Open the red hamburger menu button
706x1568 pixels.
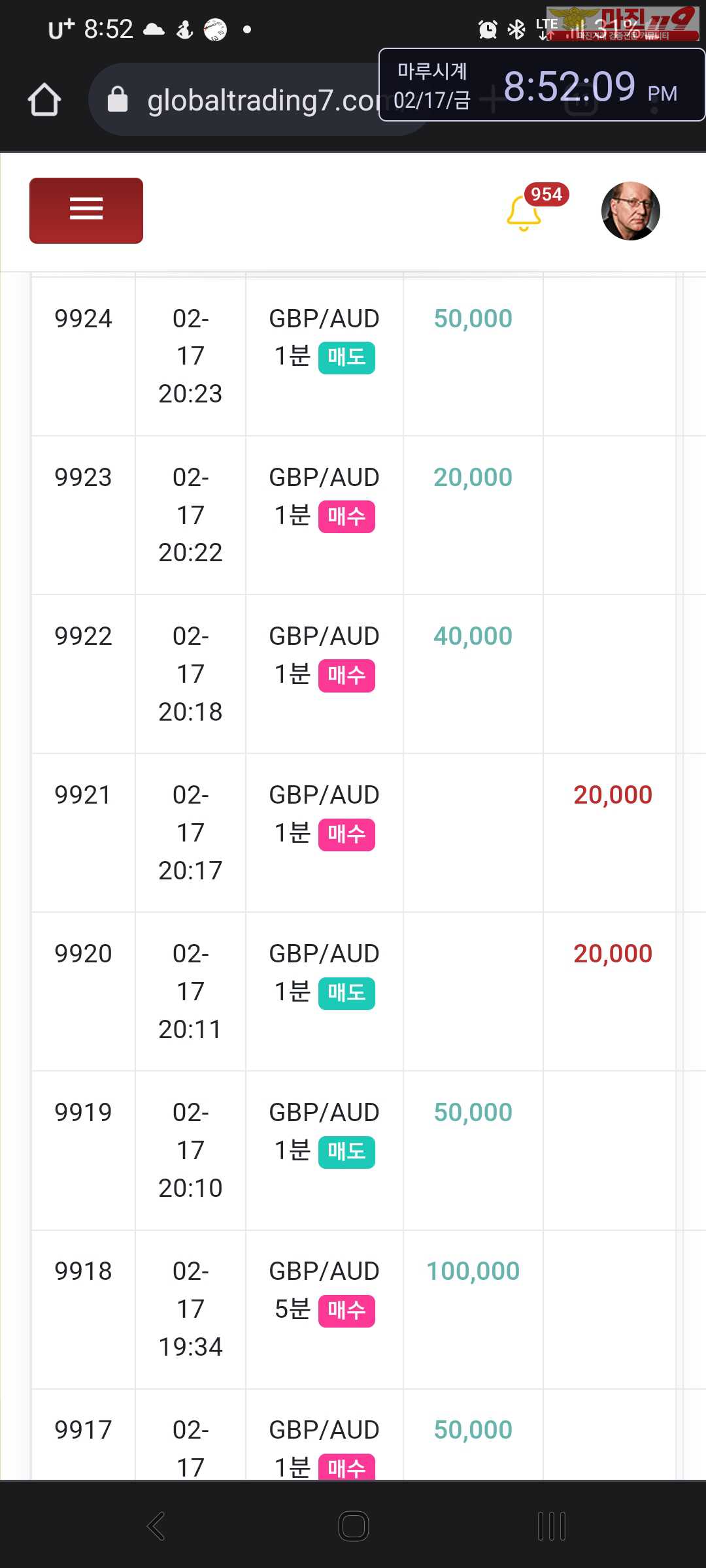click(x=86, y=210)
